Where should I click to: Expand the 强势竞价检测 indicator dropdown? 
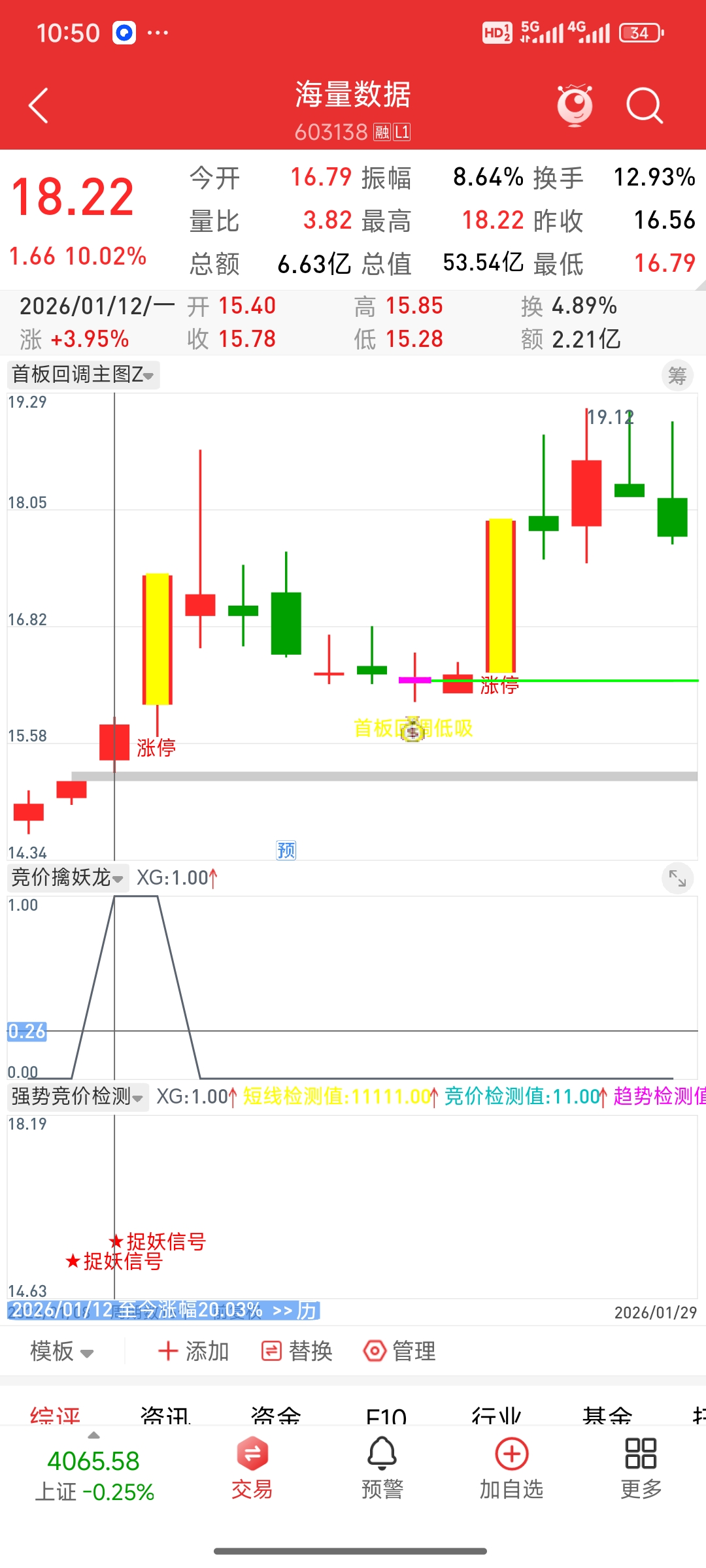(x=78, y=1096)
